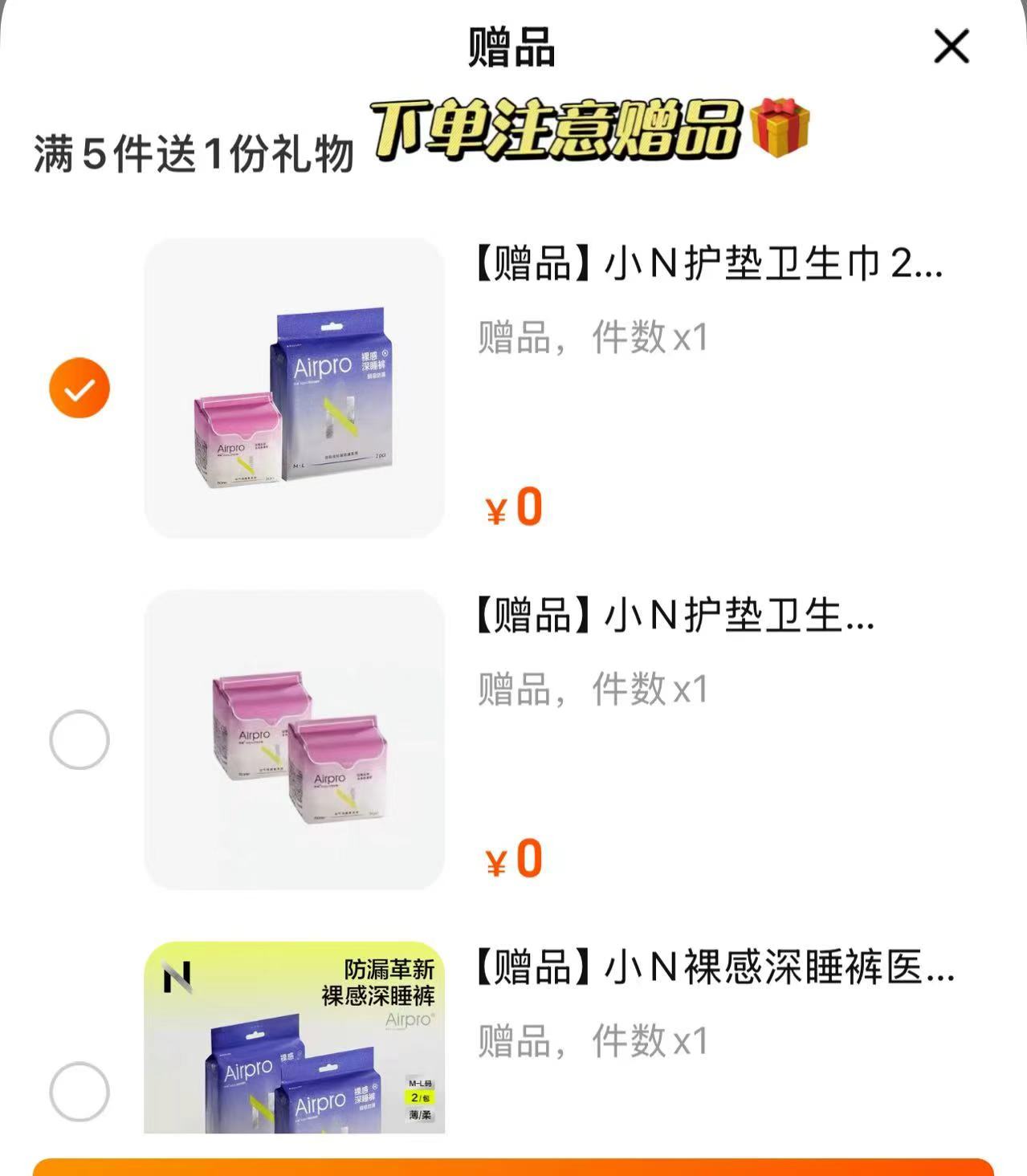Tap the orange confirm button at bottom

pyautogui.click(x=514, y=1164)
